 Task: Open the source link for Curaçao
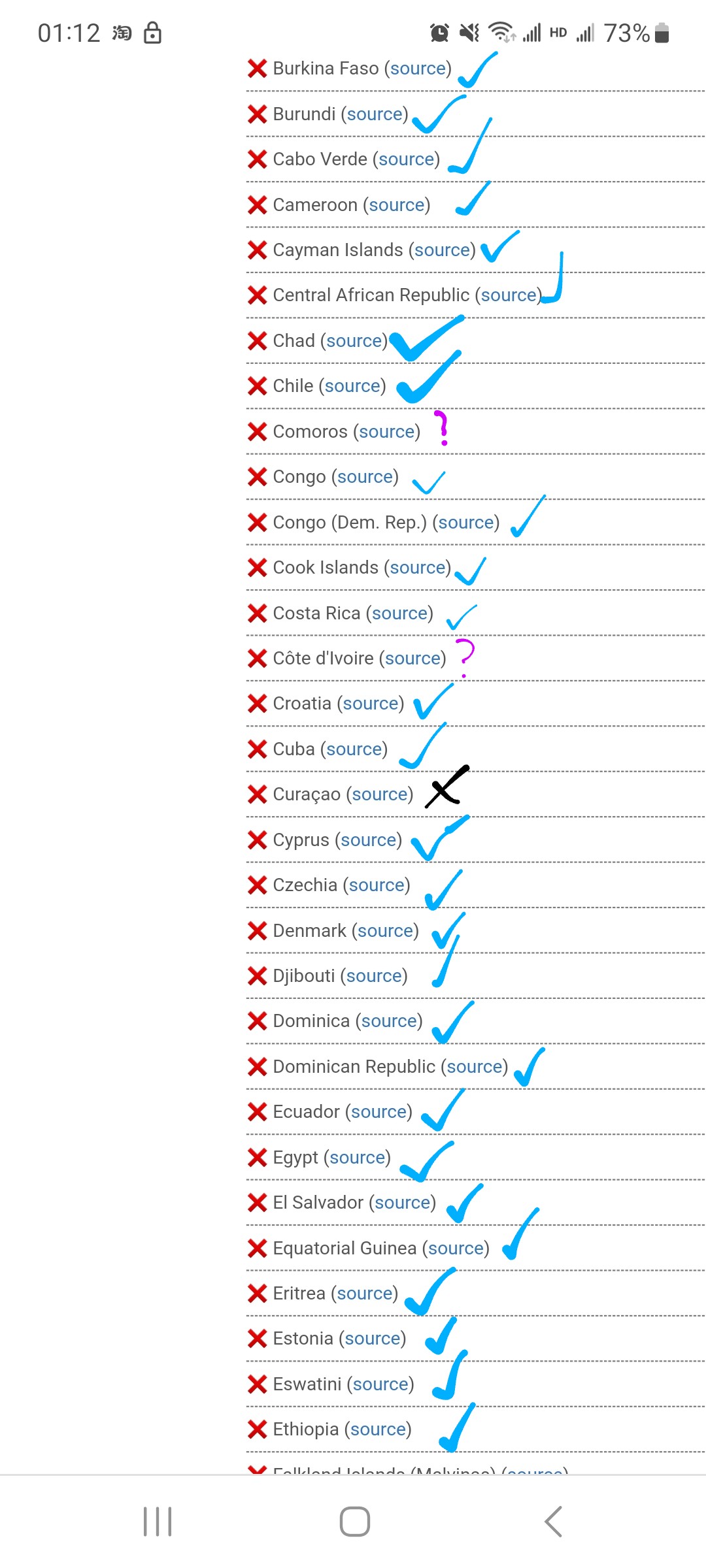pyautogui.click(x=380, y=794)
